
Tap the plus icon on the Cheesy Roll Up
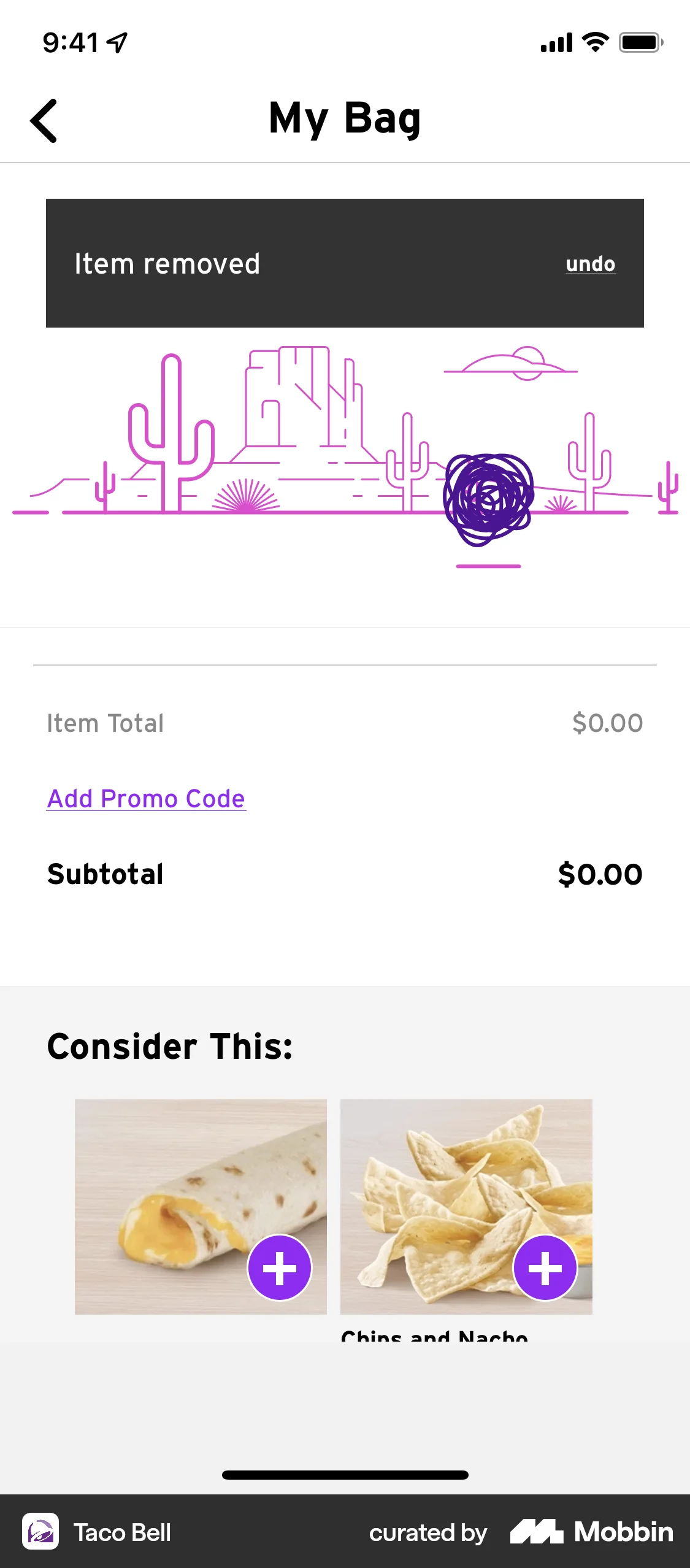pyautogui.click(x=280, y=1267)
